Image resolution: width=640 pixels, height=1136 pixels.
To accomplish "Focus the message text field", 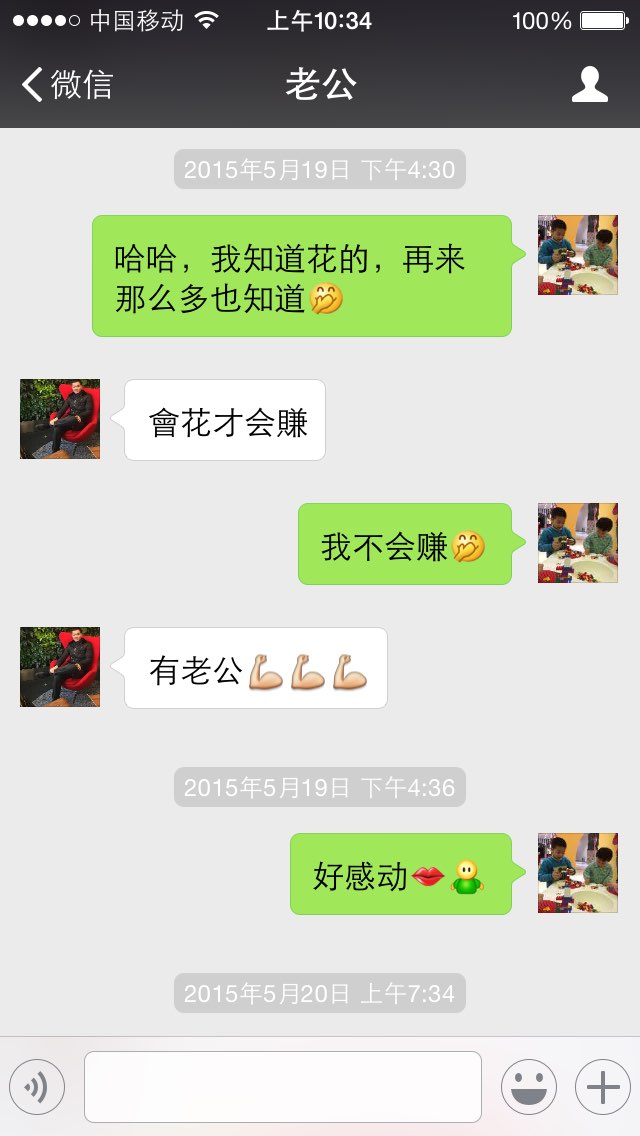I will pyautogui.click(x=283, y=1087).
